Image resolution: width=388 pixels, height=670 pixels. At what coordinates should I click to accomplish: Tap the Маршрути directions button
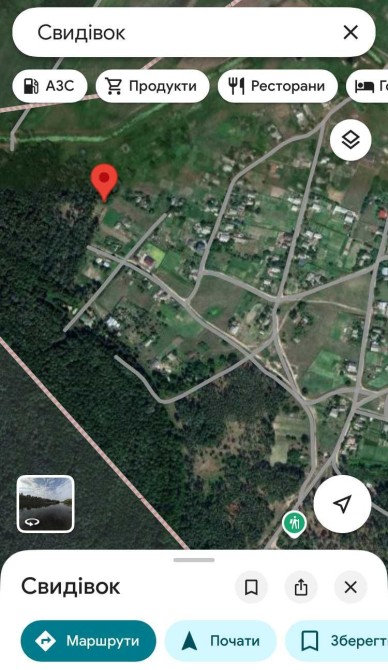(x=88, y=641)
